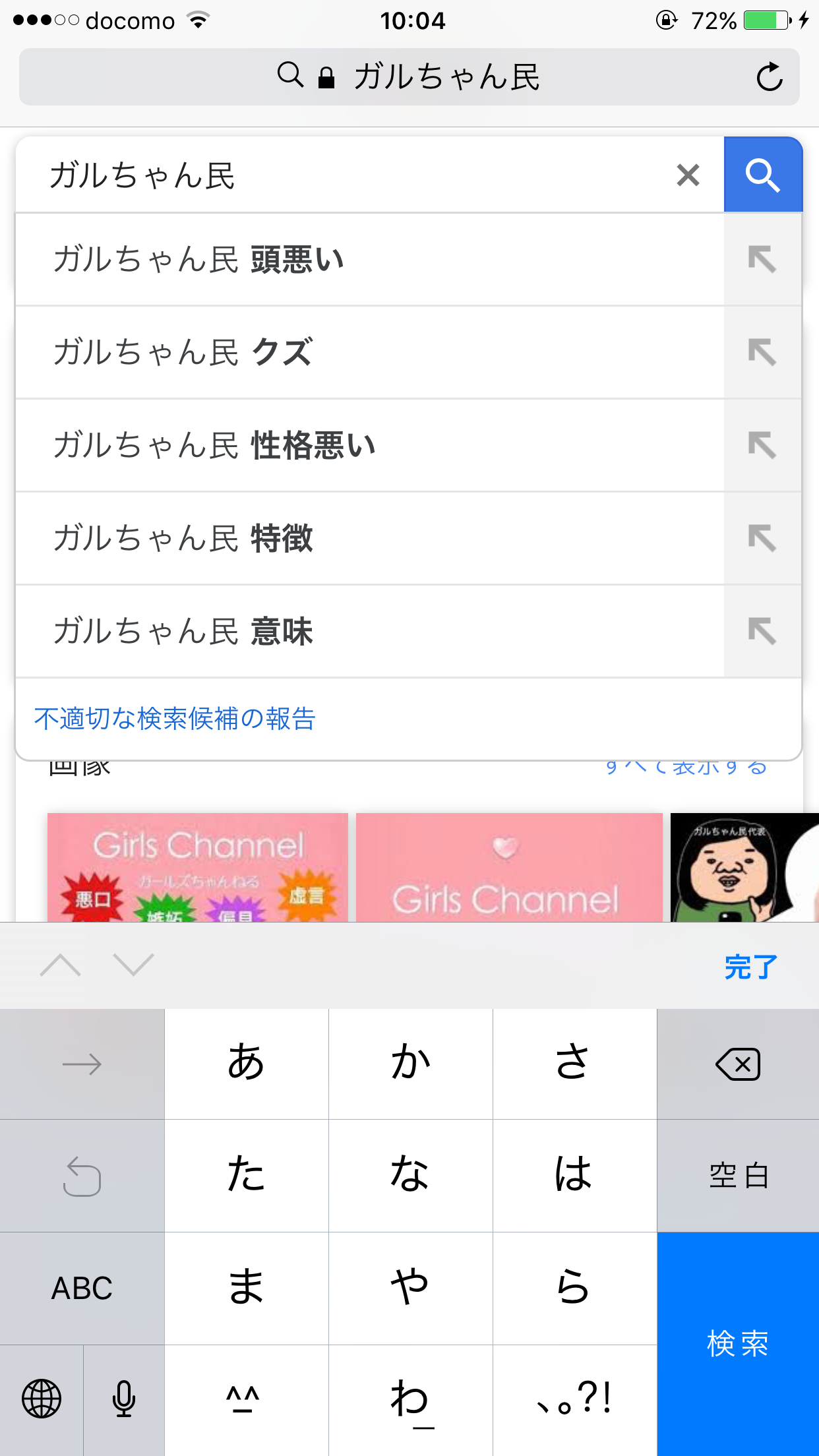This screenshot has height=1456, width=819.
Task: Insert suggestion ガルちゃん民 頭悪い into search field
Action: tap(264, 259)
